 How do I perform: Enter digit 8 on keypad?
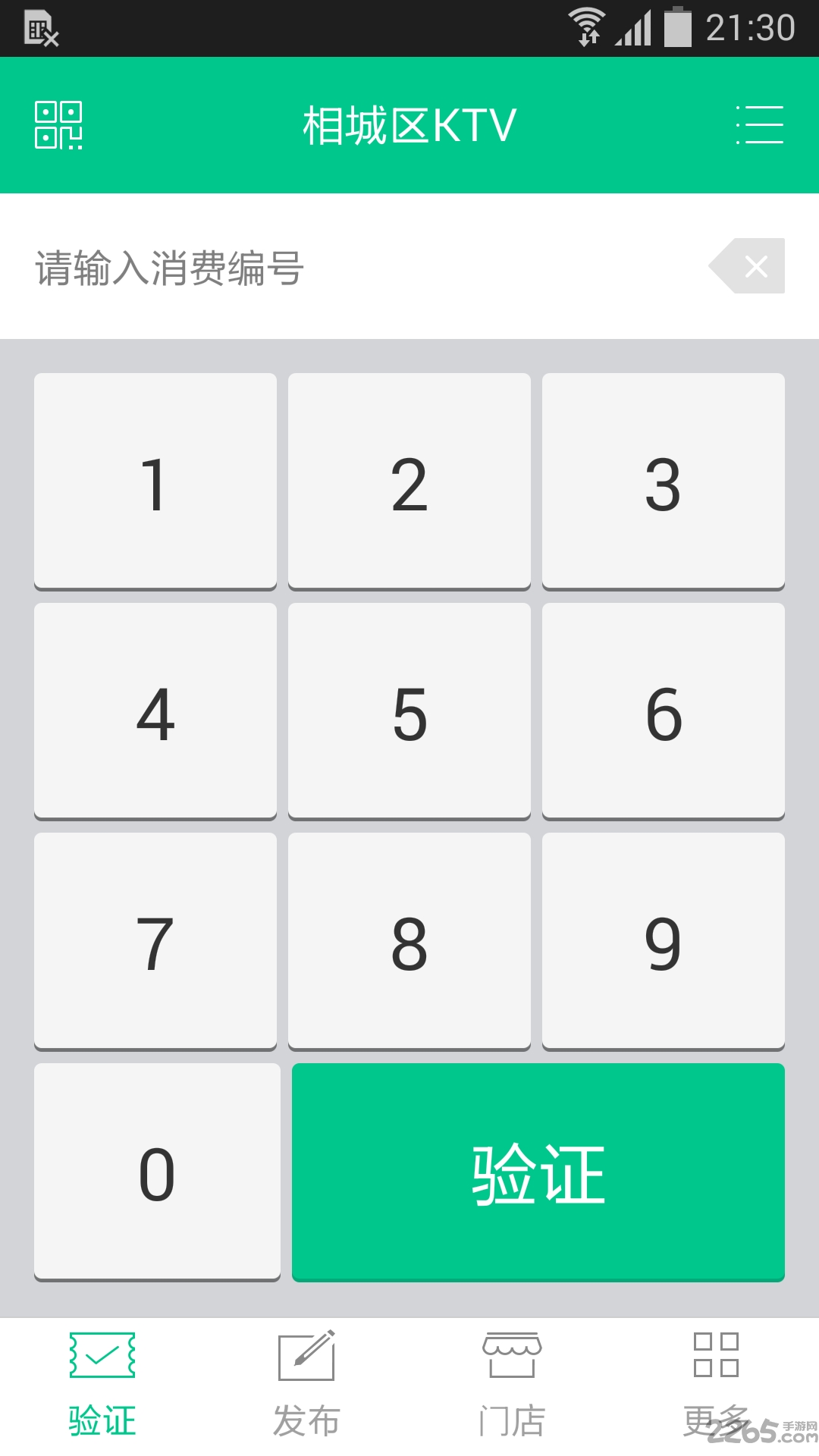coord(409,942)
